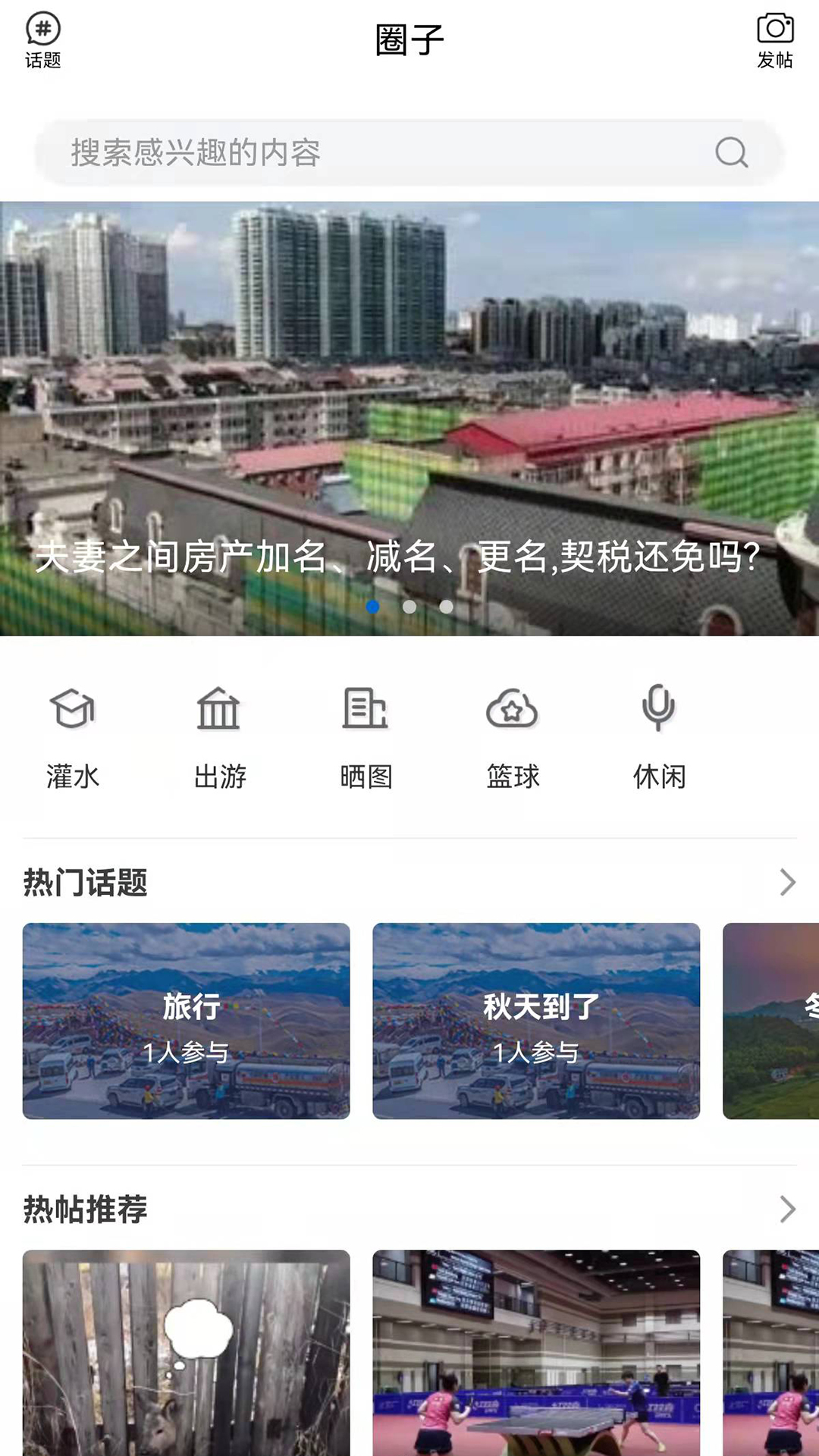
Task: Jump to the third banner slide dot
Action: coord(447,607)
